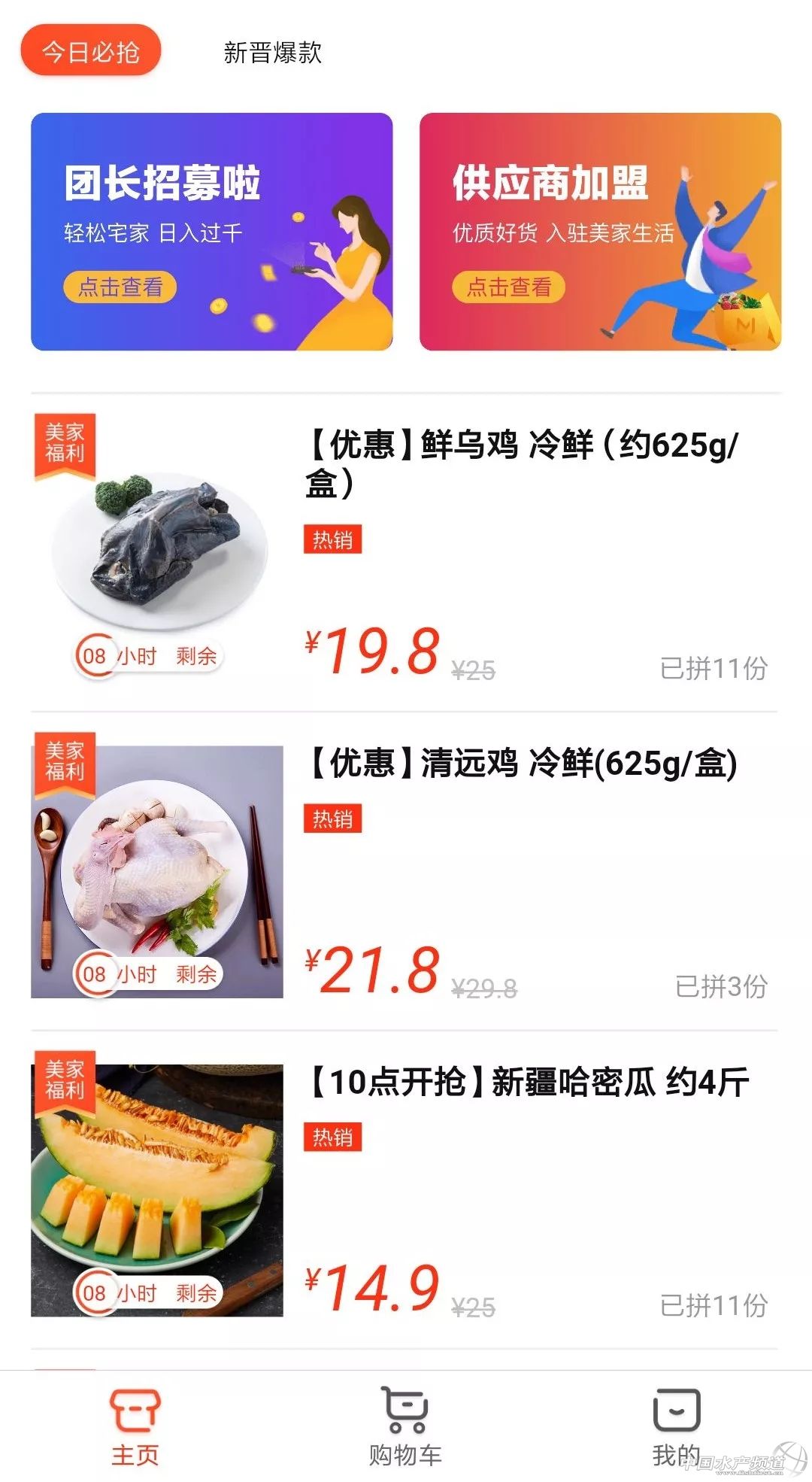Select the 今日必抢 tab
The width and height of the screenshot is (812, 1482).
click(91, 51)
